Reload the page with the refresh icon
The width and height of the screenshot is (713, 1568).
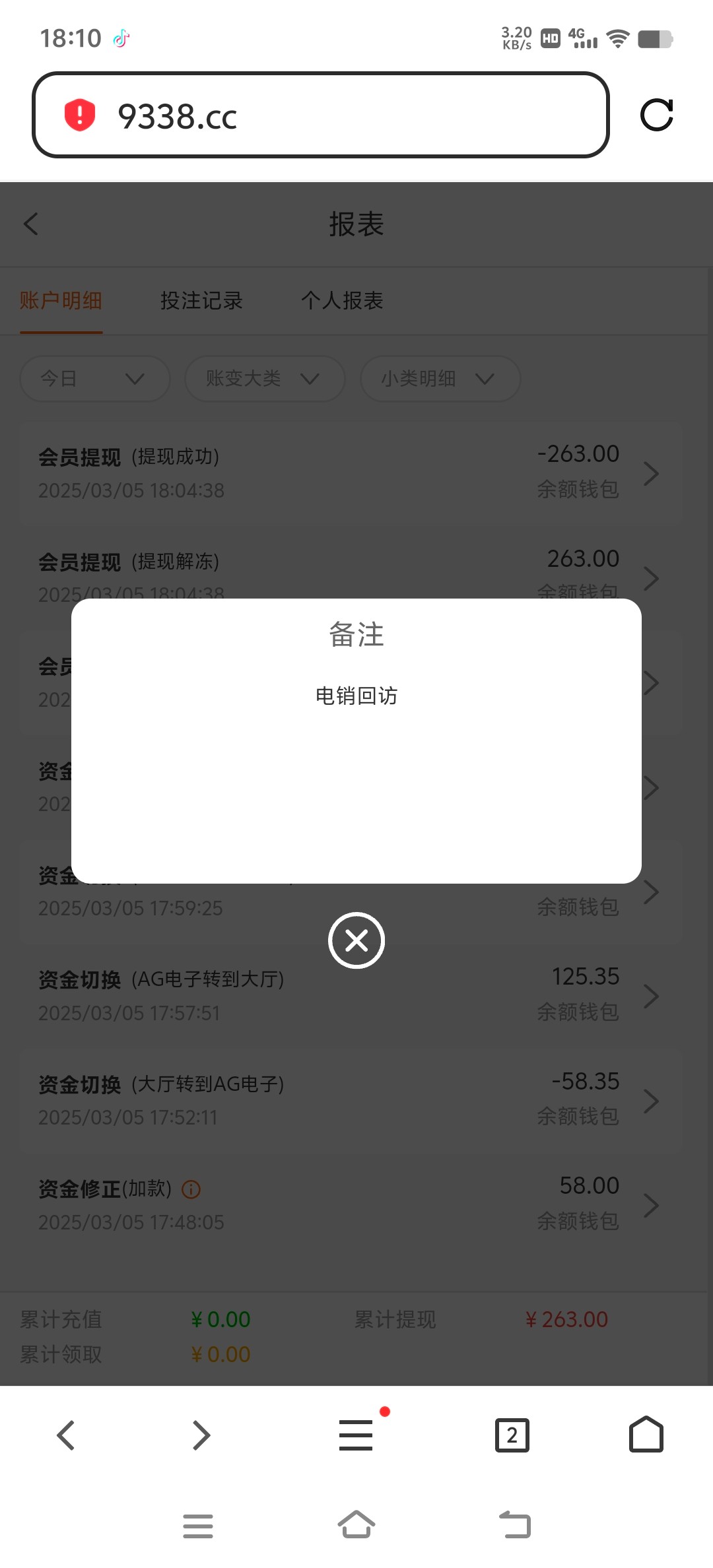point(657,115)
